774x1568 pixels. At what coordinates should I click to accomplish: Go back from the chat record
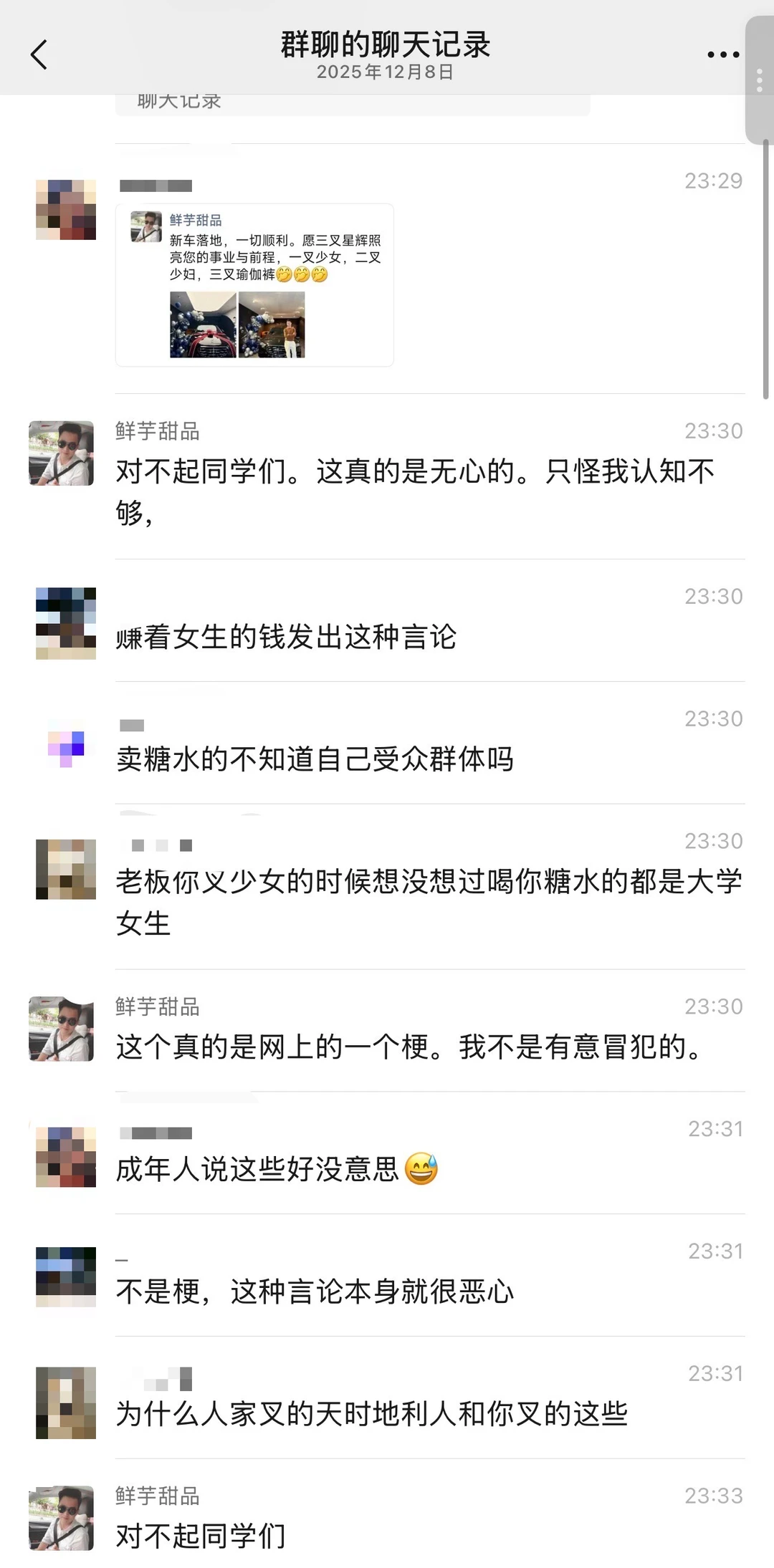[x=39, y=54]
